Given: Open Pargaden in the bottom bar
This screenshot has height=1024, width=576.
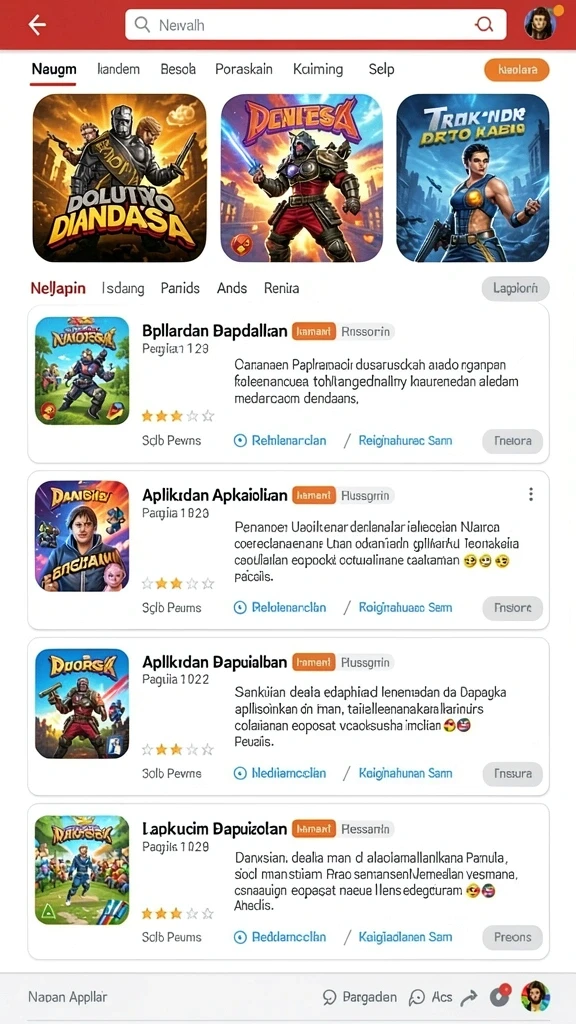Looking at the screenshot, I should 360,997.
